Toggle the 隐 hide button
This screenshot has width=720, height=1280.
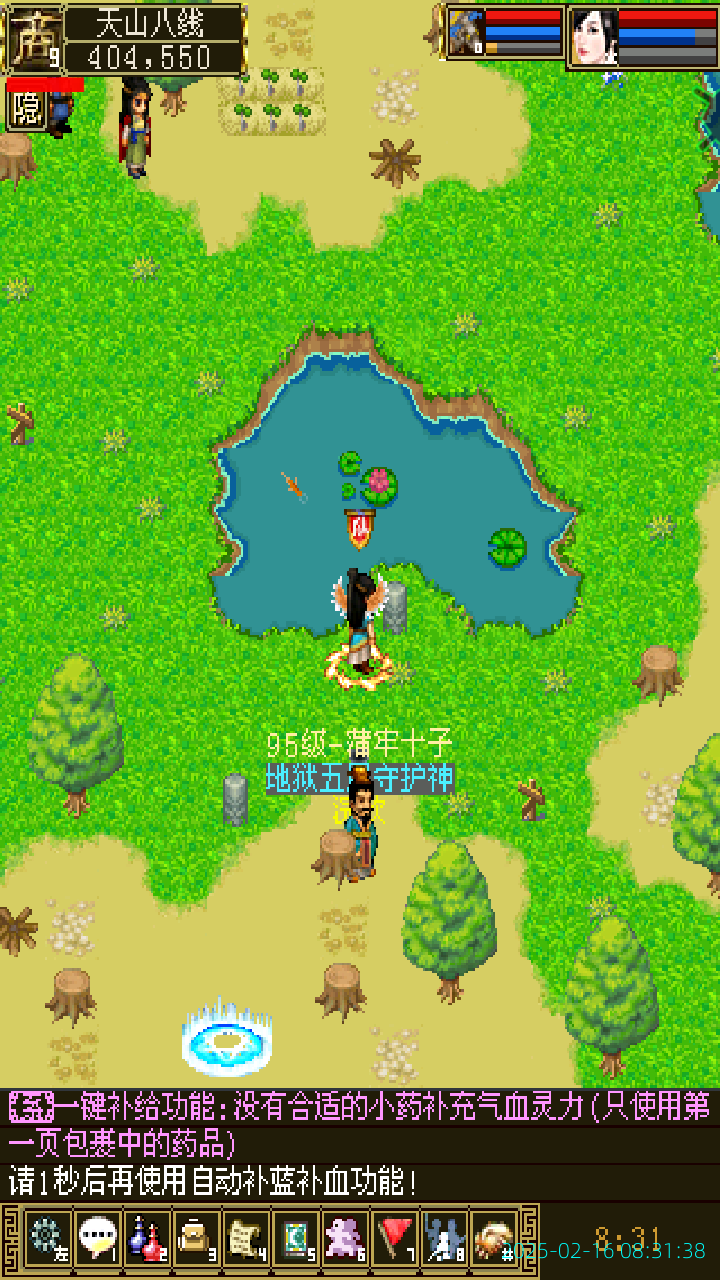(27, 110)
